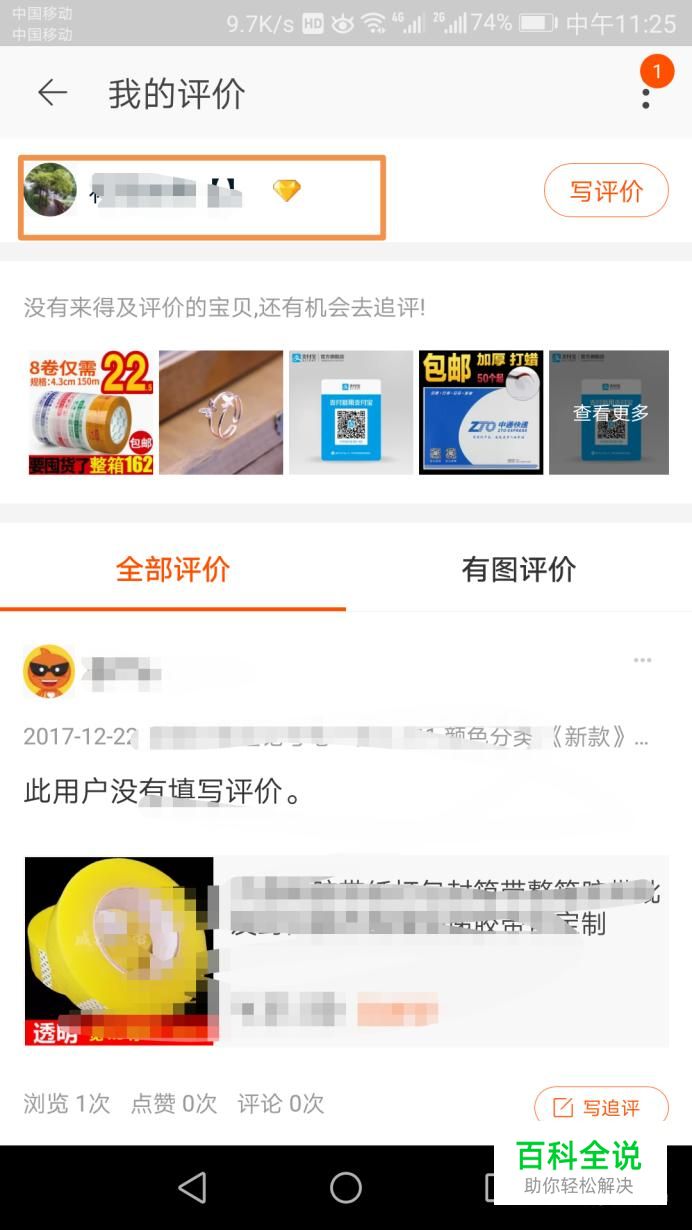This screenshot has width=692, height=1230.
Task: Go back from 我的评价 page
Action: click(52, 93)
